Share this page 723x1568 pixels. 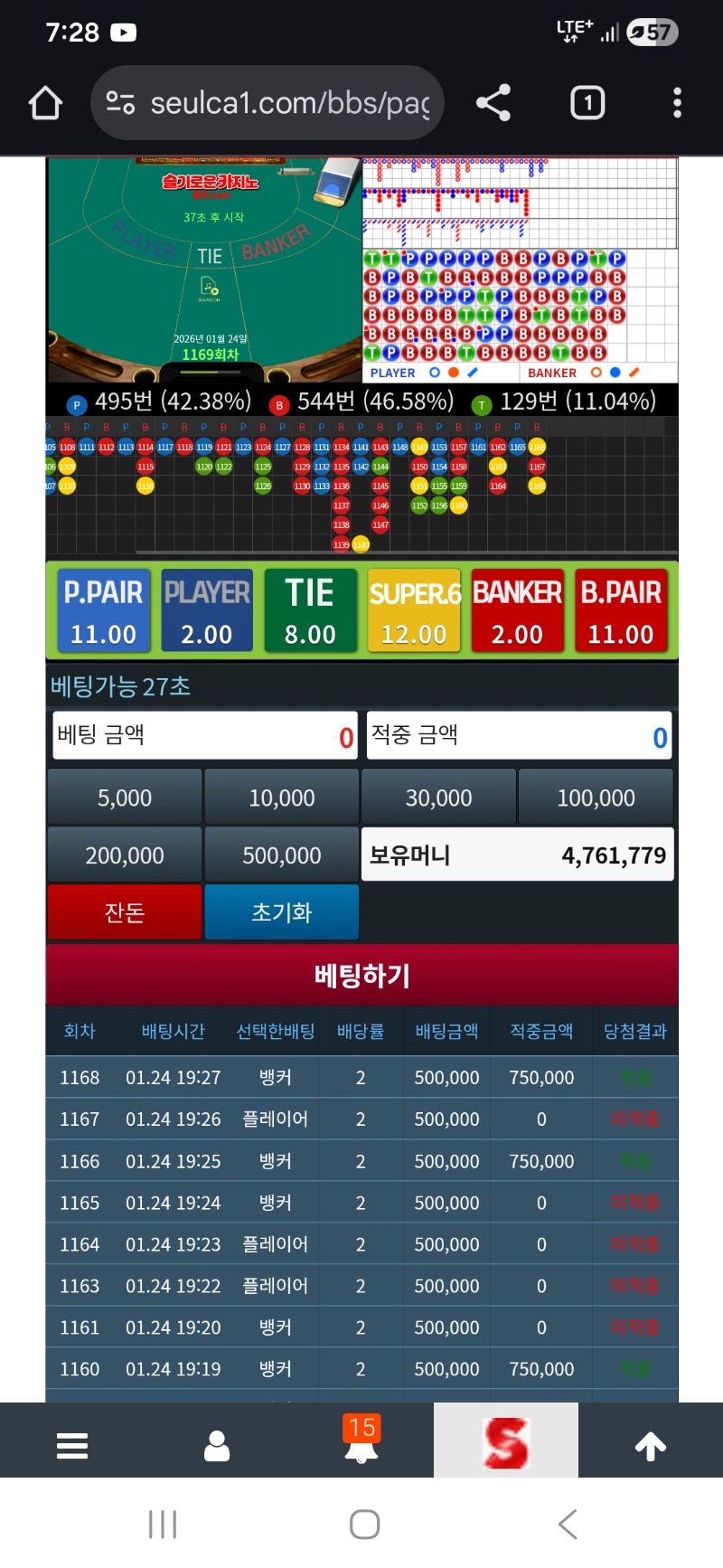[493, 103]
